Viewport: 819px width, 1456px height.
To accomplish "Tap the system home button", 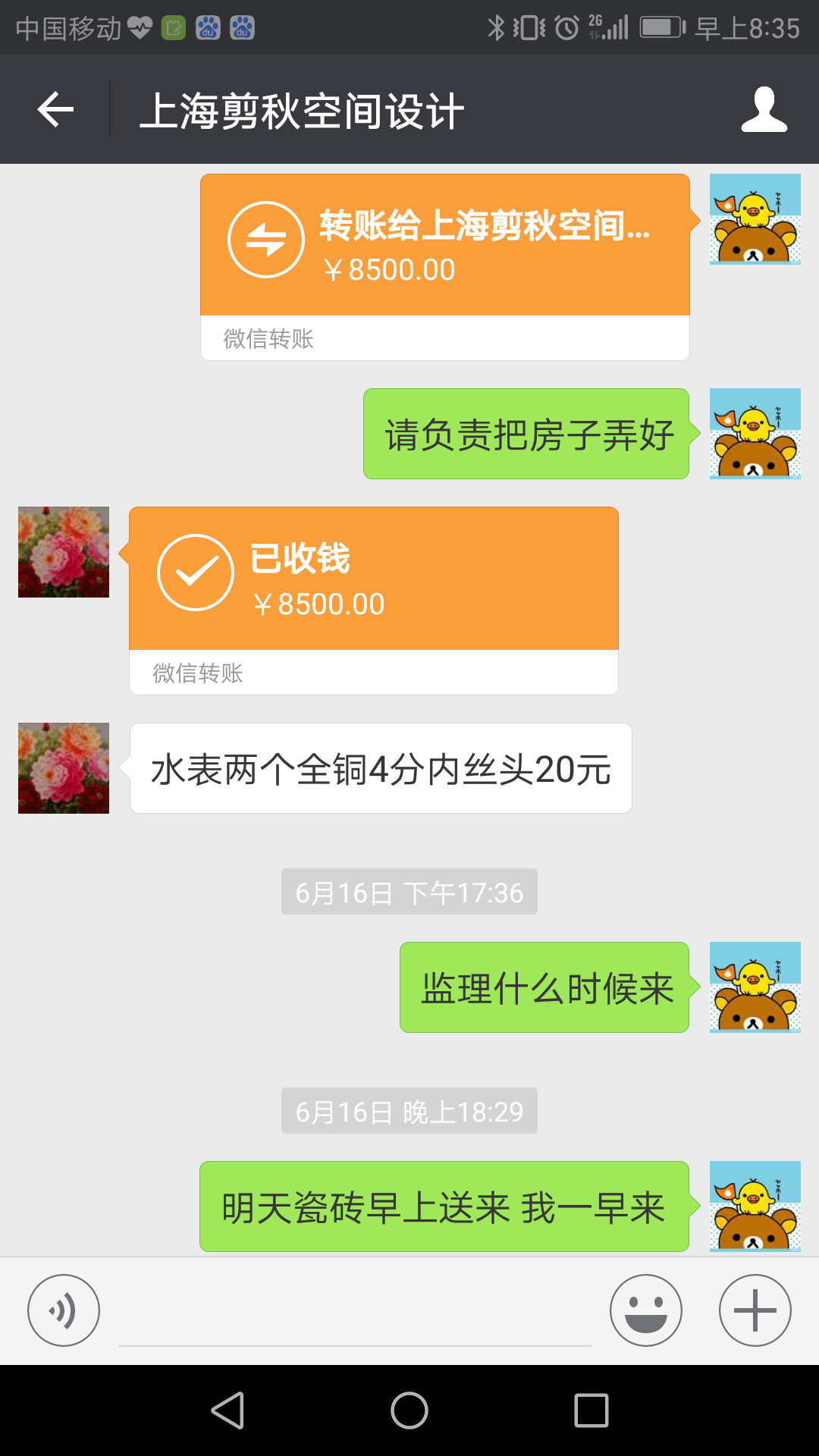I will (x=409, y=1410).
